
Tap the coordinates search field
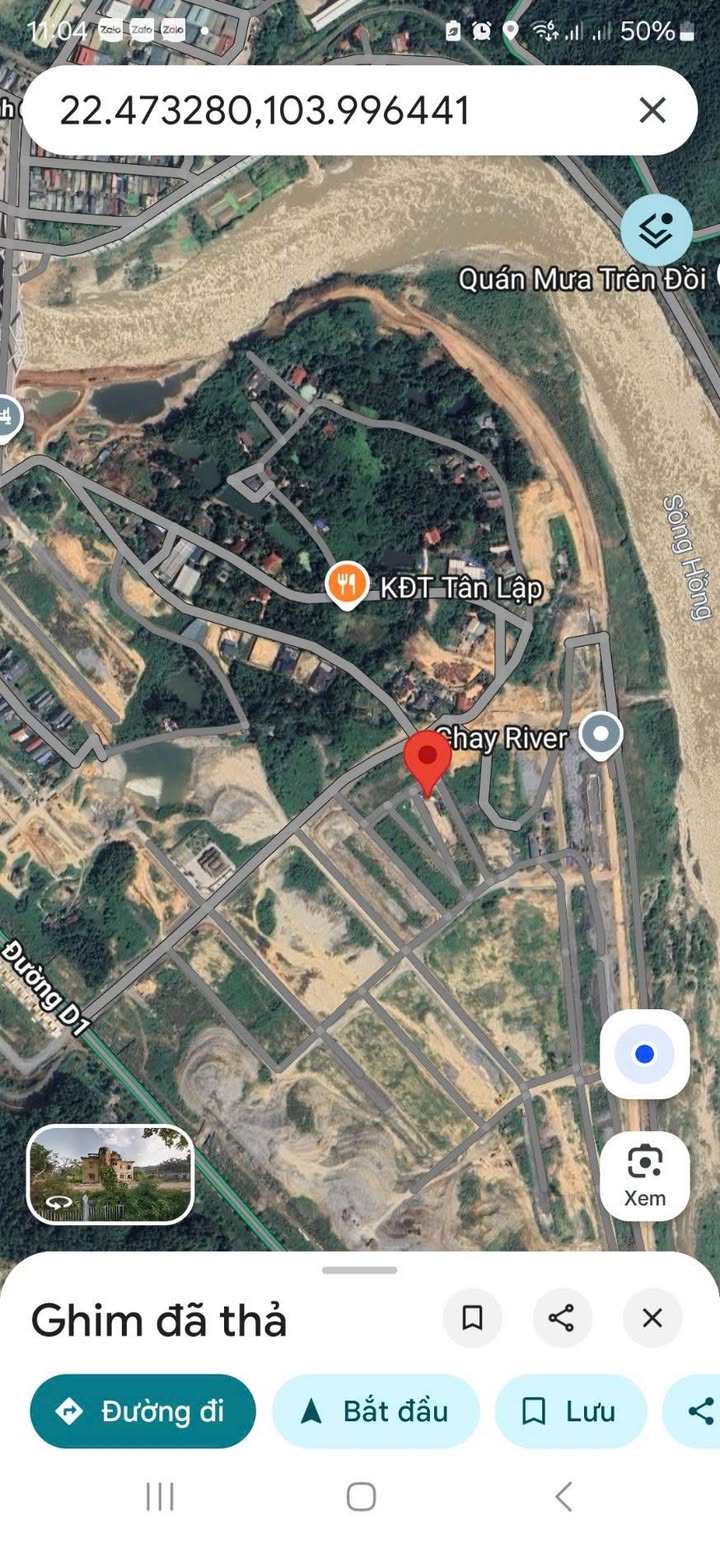tap(300, 110)
